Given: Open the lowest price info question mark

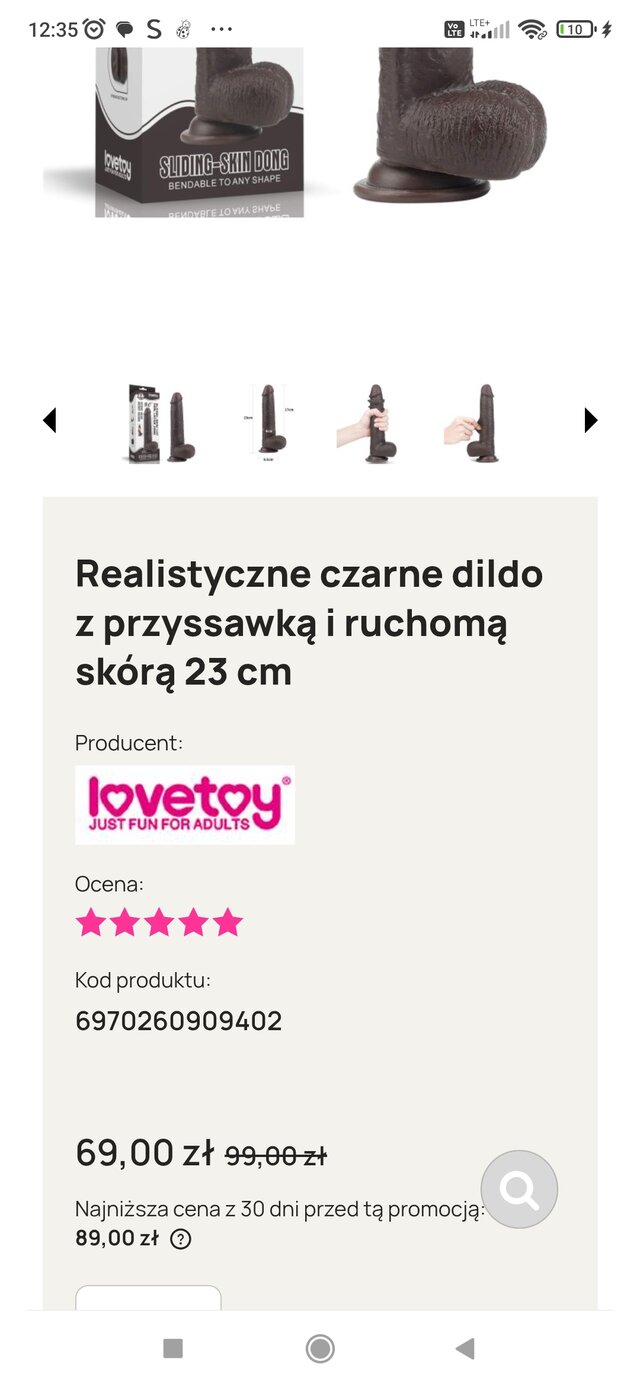Looking at the screenshot, I should (180, 1239).
